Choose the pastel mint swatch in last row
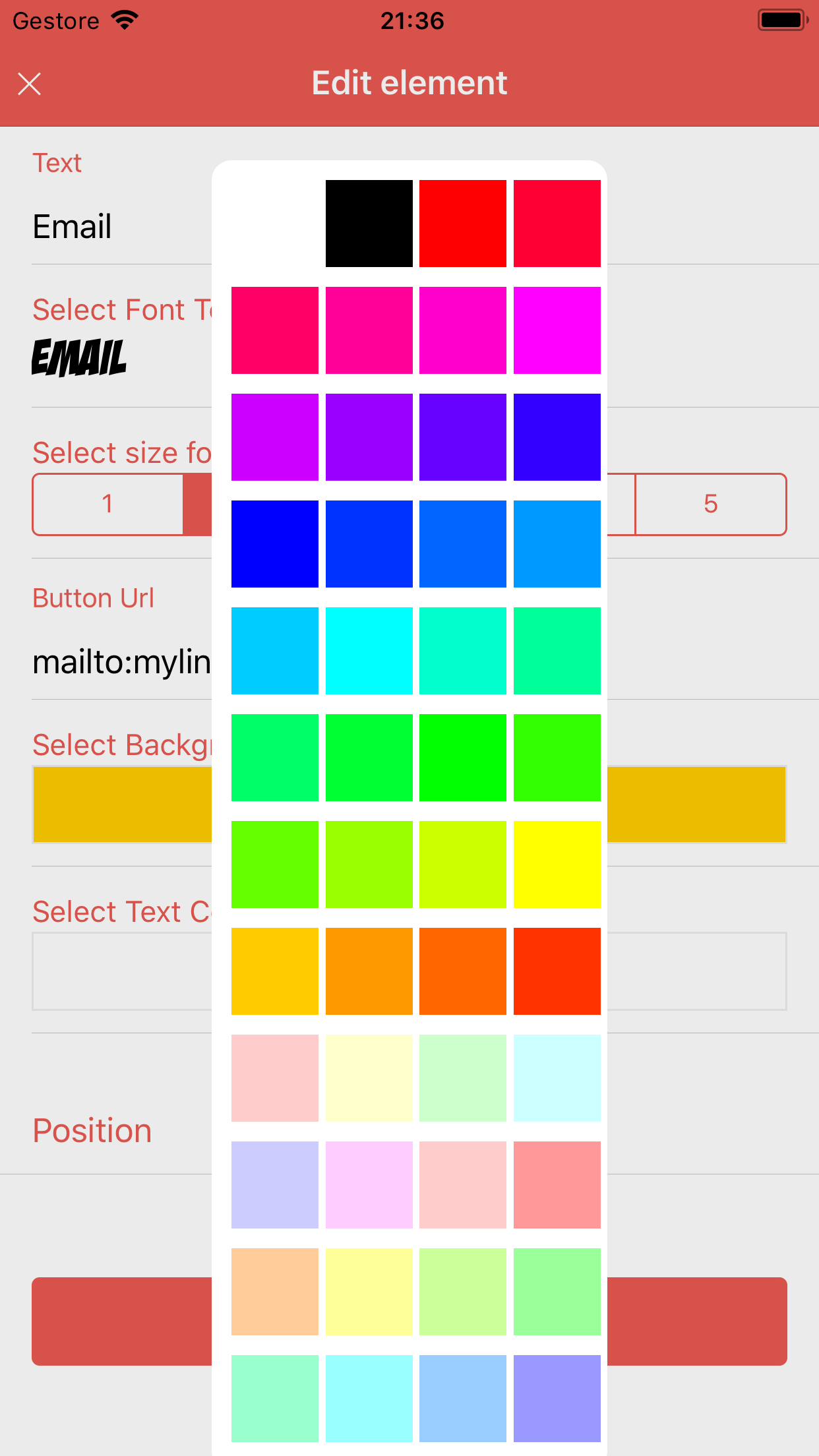Screen dimensions: 819x1456 click(x=275, y=1399)
